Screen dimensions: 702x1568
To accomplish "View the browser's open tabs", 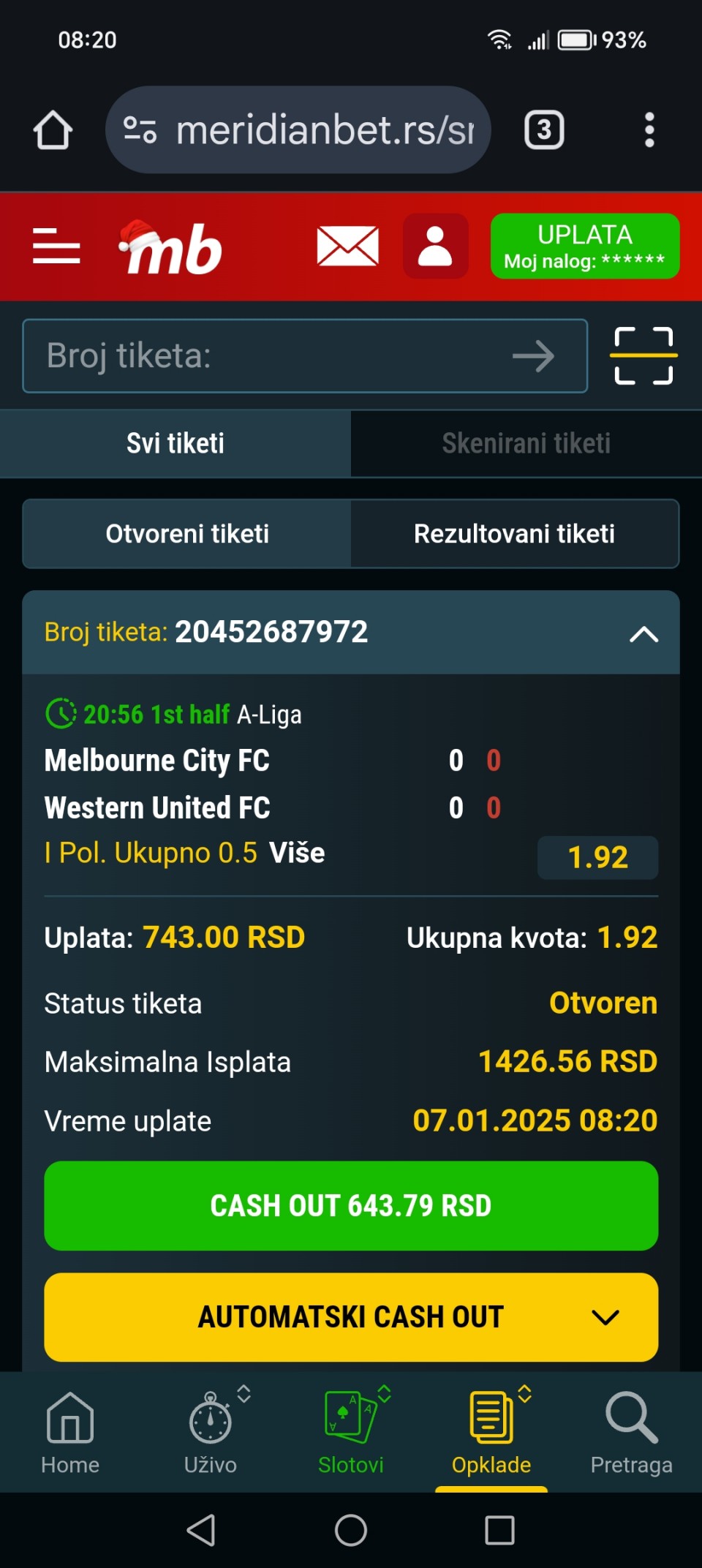I will [544, 130].
